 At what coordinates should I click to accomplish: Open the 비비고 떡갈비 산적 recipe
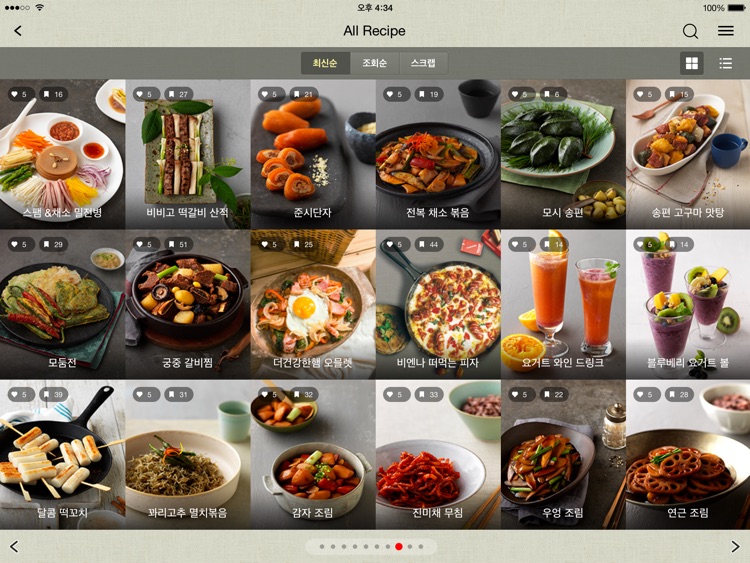tap(187, 155)
